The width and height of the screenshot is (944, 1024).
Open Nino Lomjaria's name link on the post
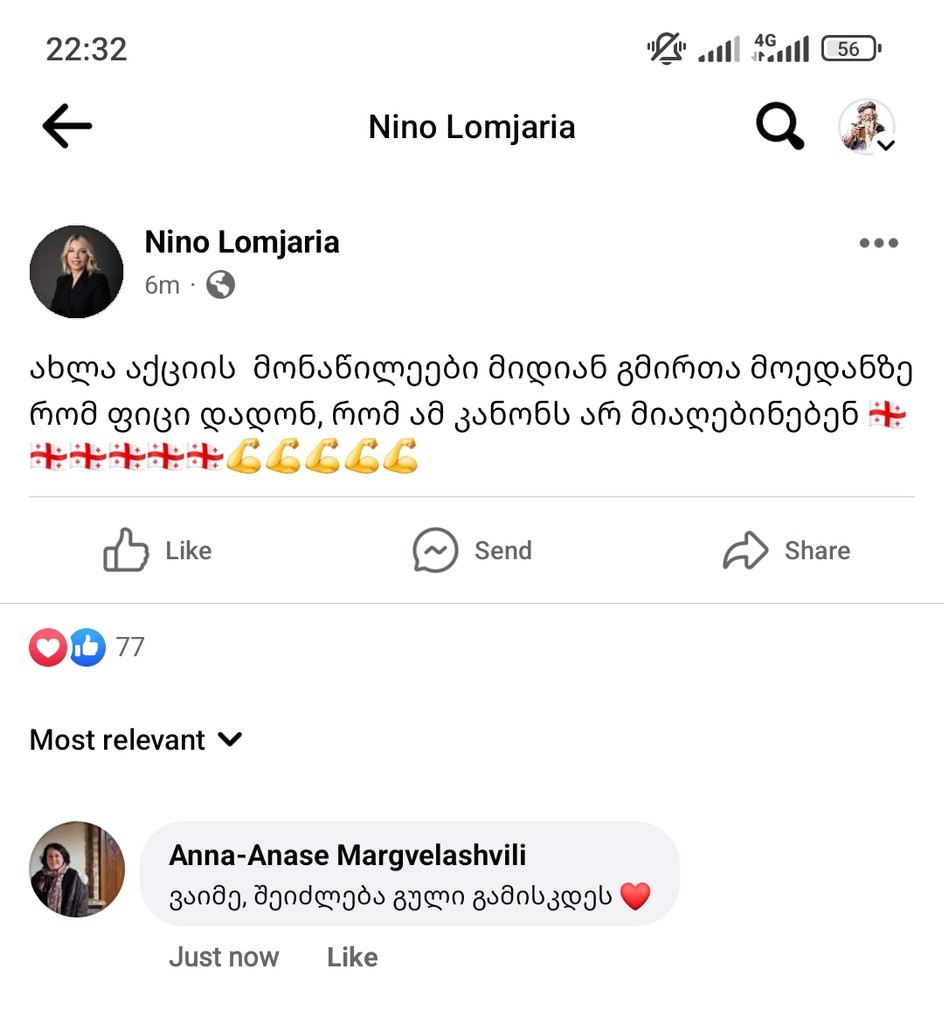242,242
